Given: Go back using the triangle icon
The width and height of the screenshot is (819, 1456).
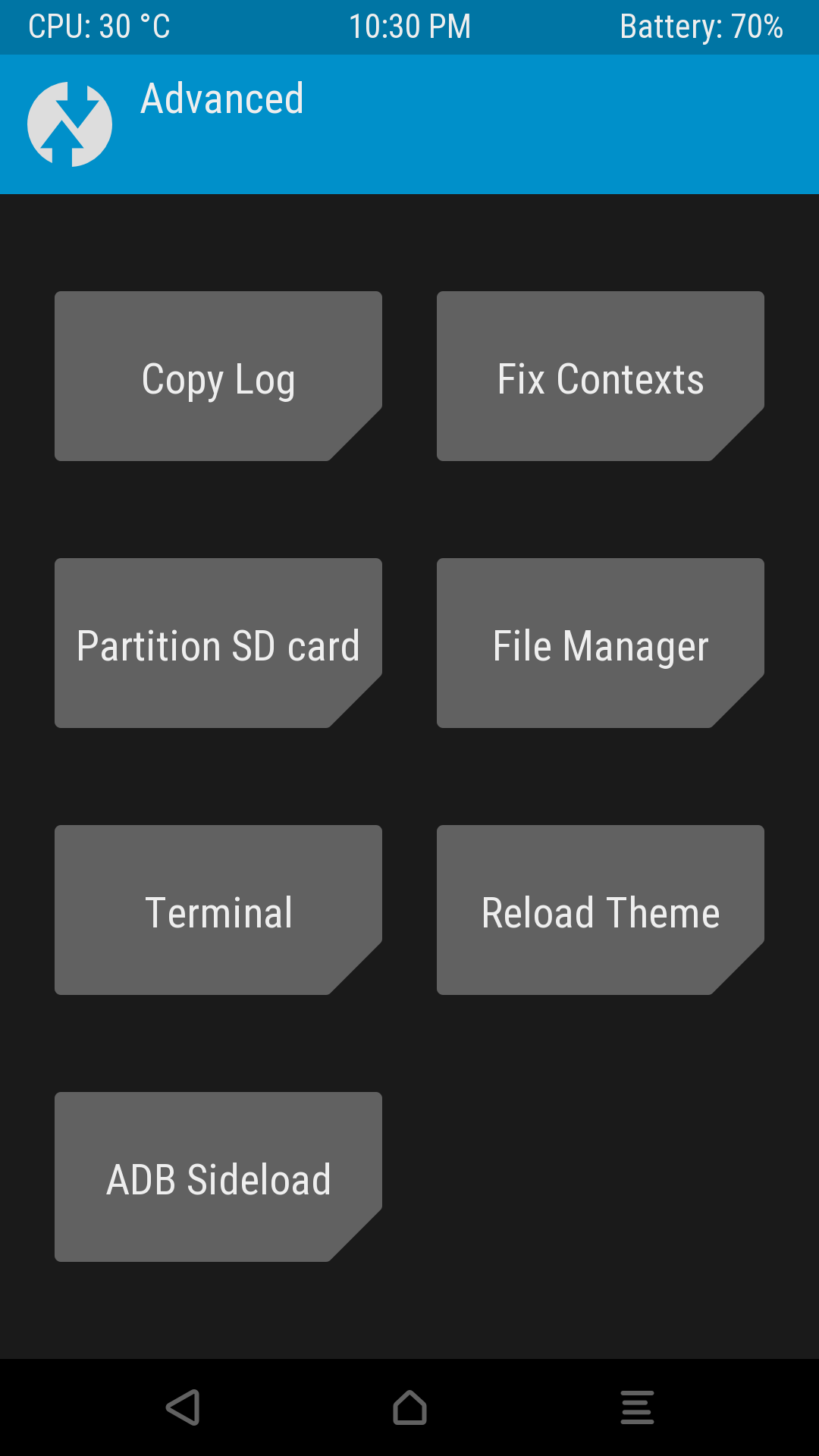Looking at the screenshot, I should (x=183, y=1407).
